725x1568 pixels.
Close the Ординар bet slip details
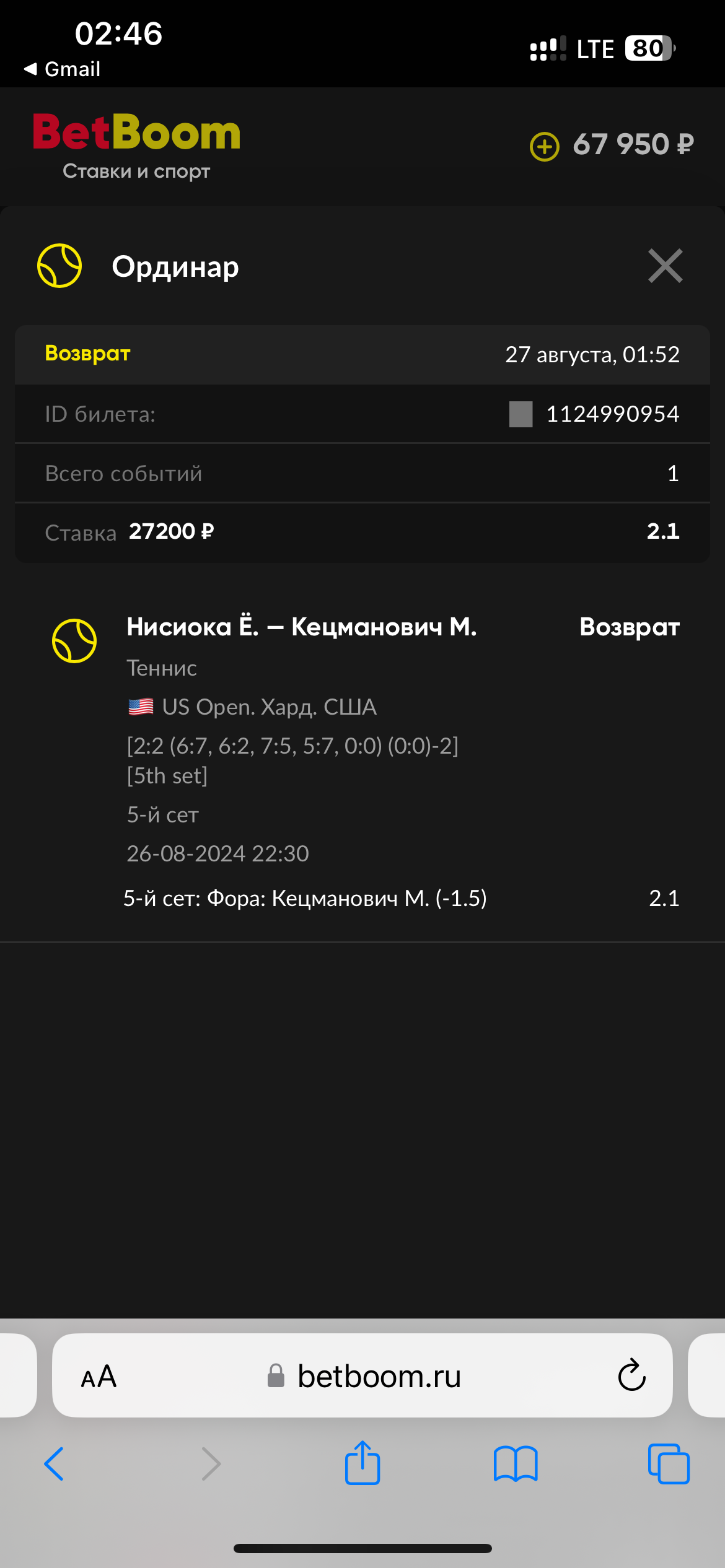(665, 266)
